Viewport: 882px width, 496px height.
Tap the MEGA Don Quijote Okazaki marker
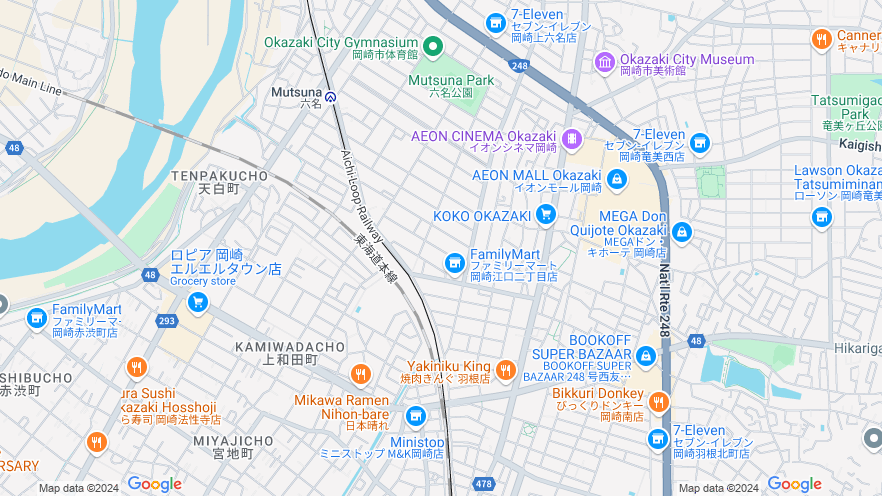pyautogui.click(x=682, y=232)
